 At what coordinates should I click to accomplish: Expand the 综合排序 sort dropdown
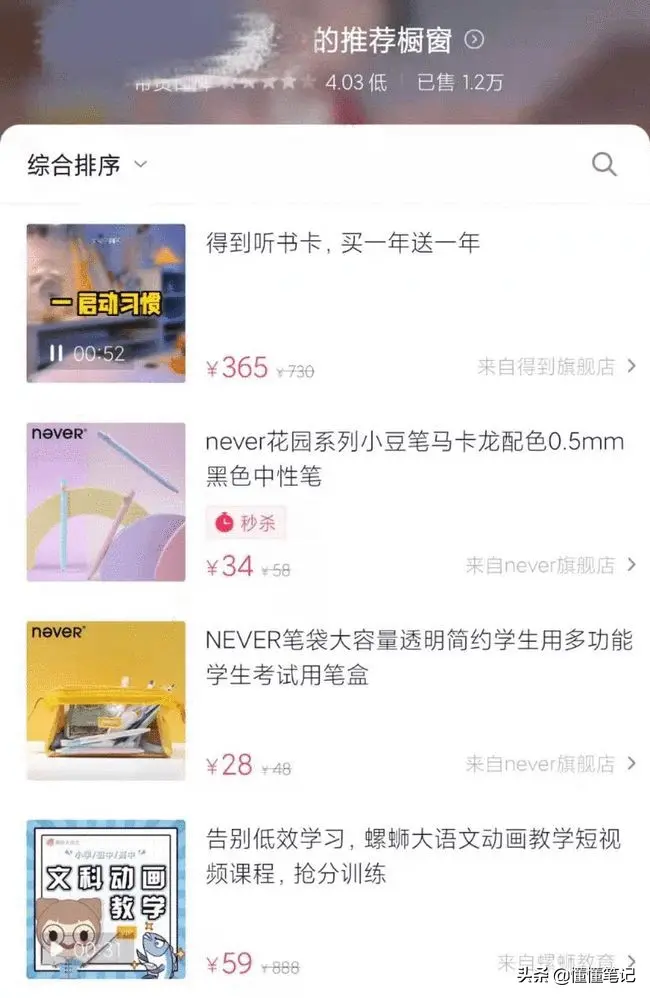pyautogui.click(x=87, y=165)
